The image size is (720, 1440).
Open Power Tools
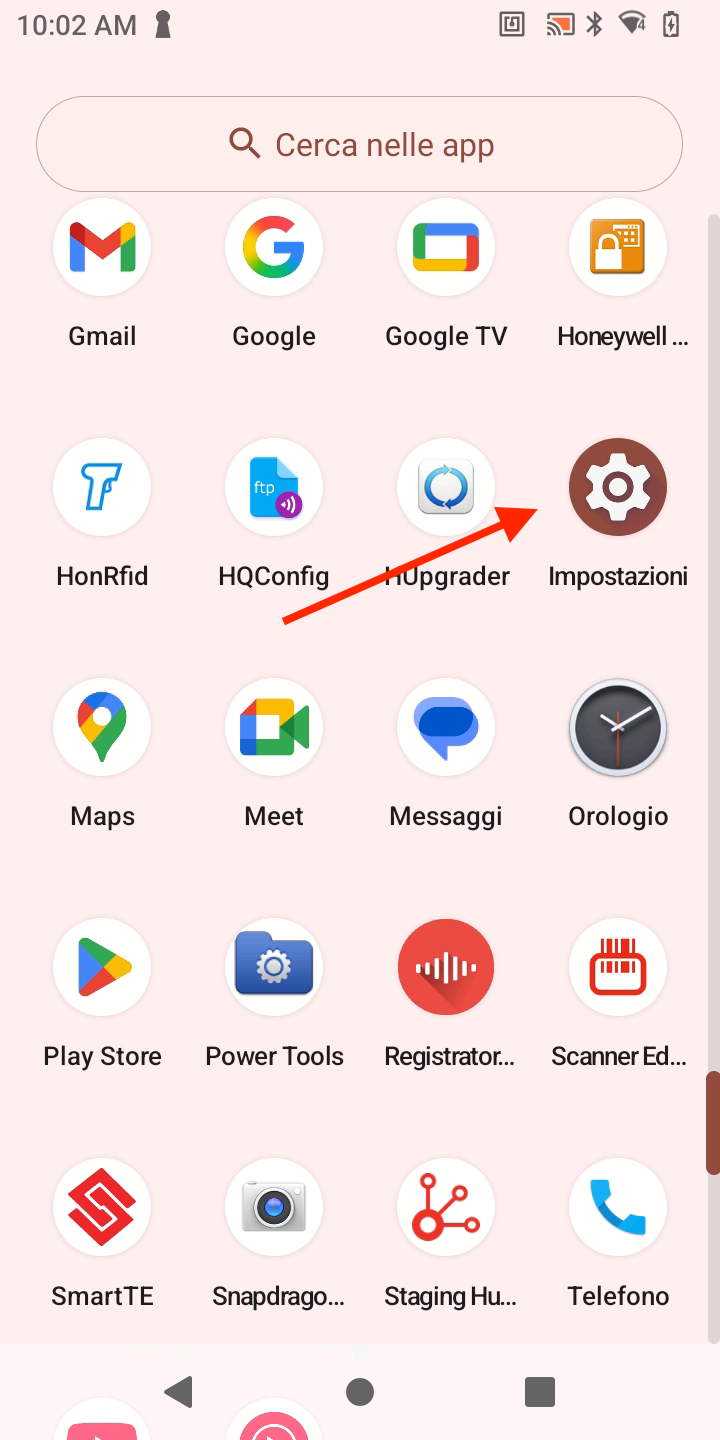pos(274,967)
